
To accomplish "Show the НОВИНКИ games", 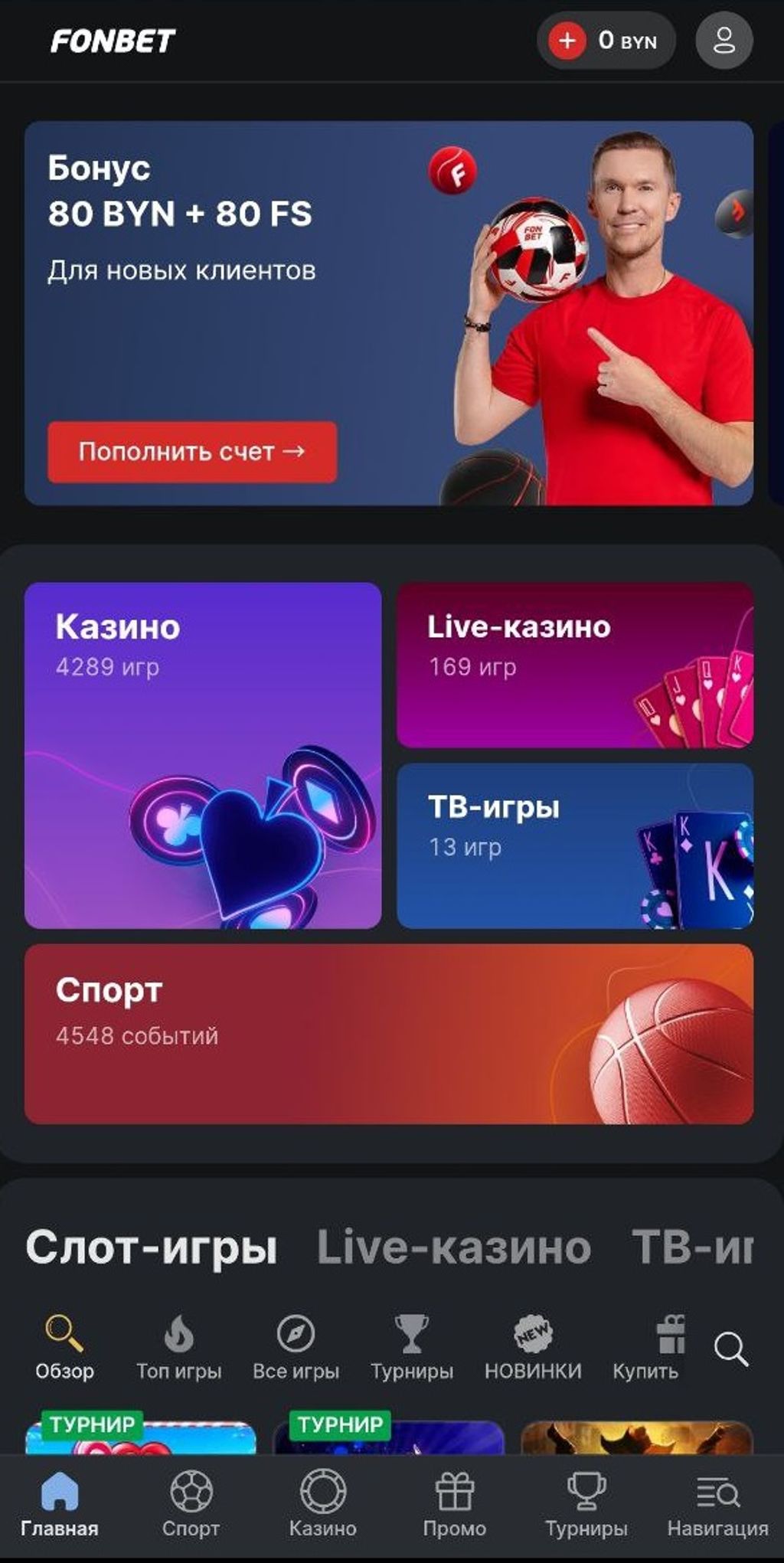I will [x=533, y=1349].
